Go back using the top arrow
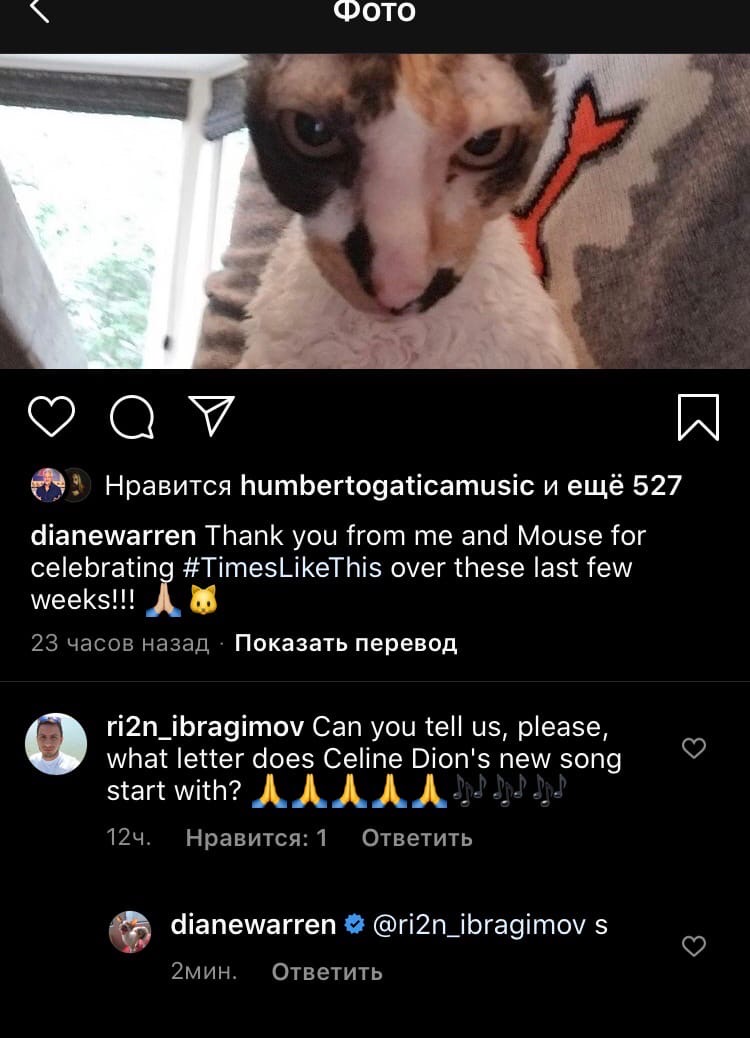 (38, 12)
